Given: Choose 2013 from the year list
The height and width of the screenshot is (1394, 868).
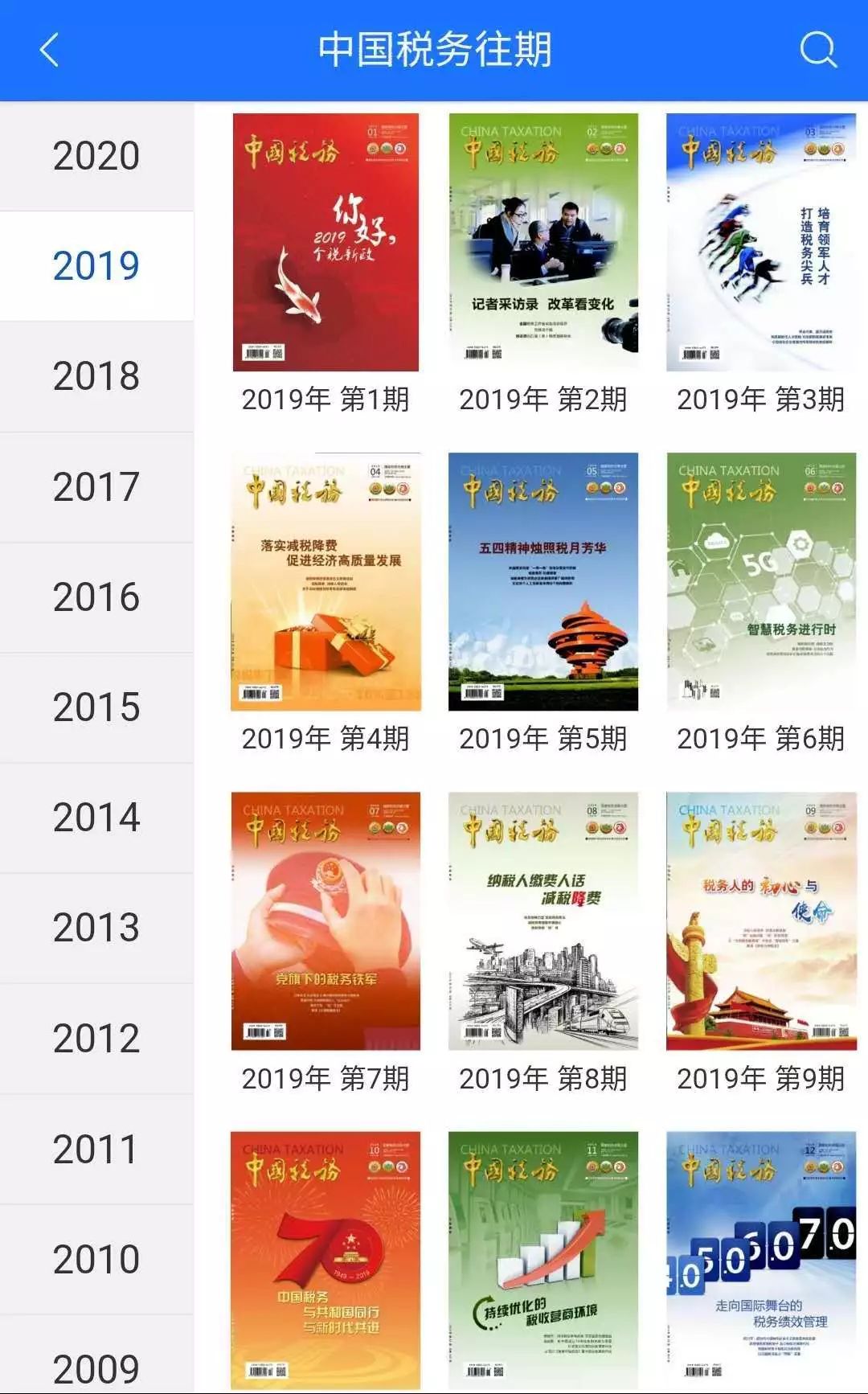Looking at the screenshot, I should point(96,928).
